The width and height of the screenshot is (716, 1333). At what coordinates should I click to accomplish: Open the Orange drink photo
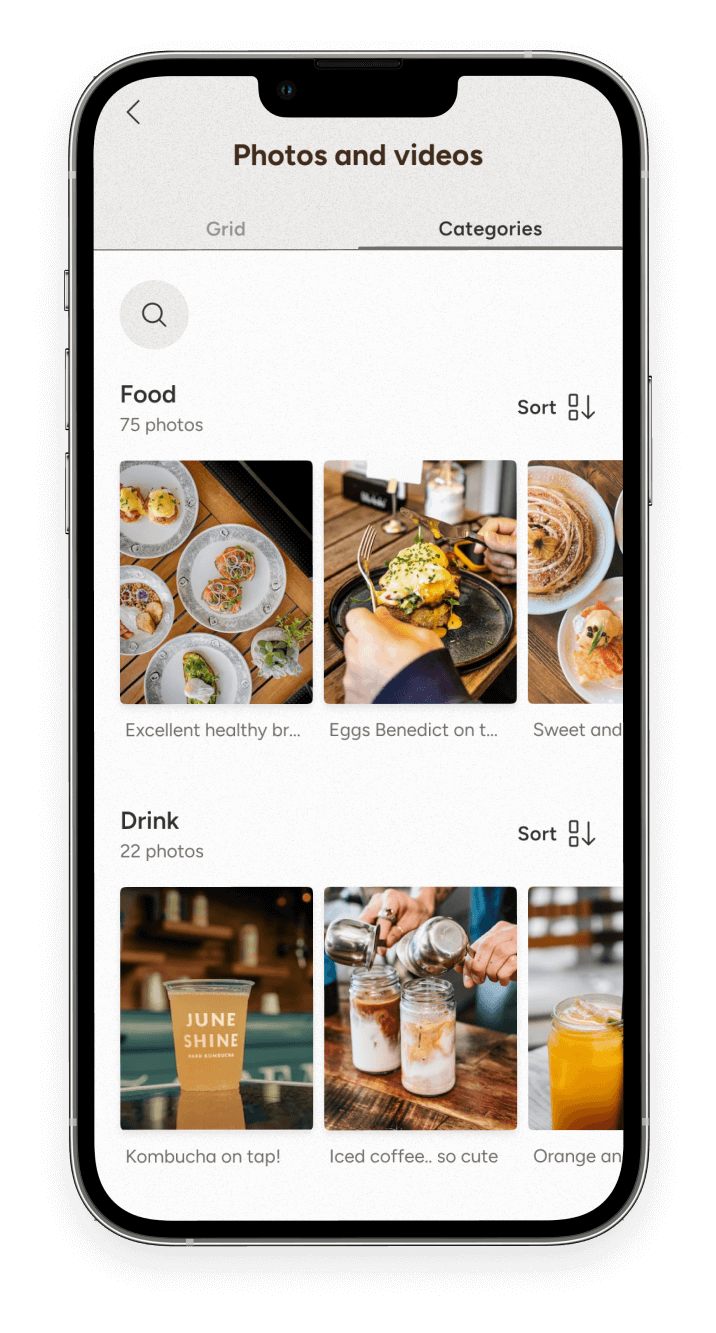(575, 1008)
